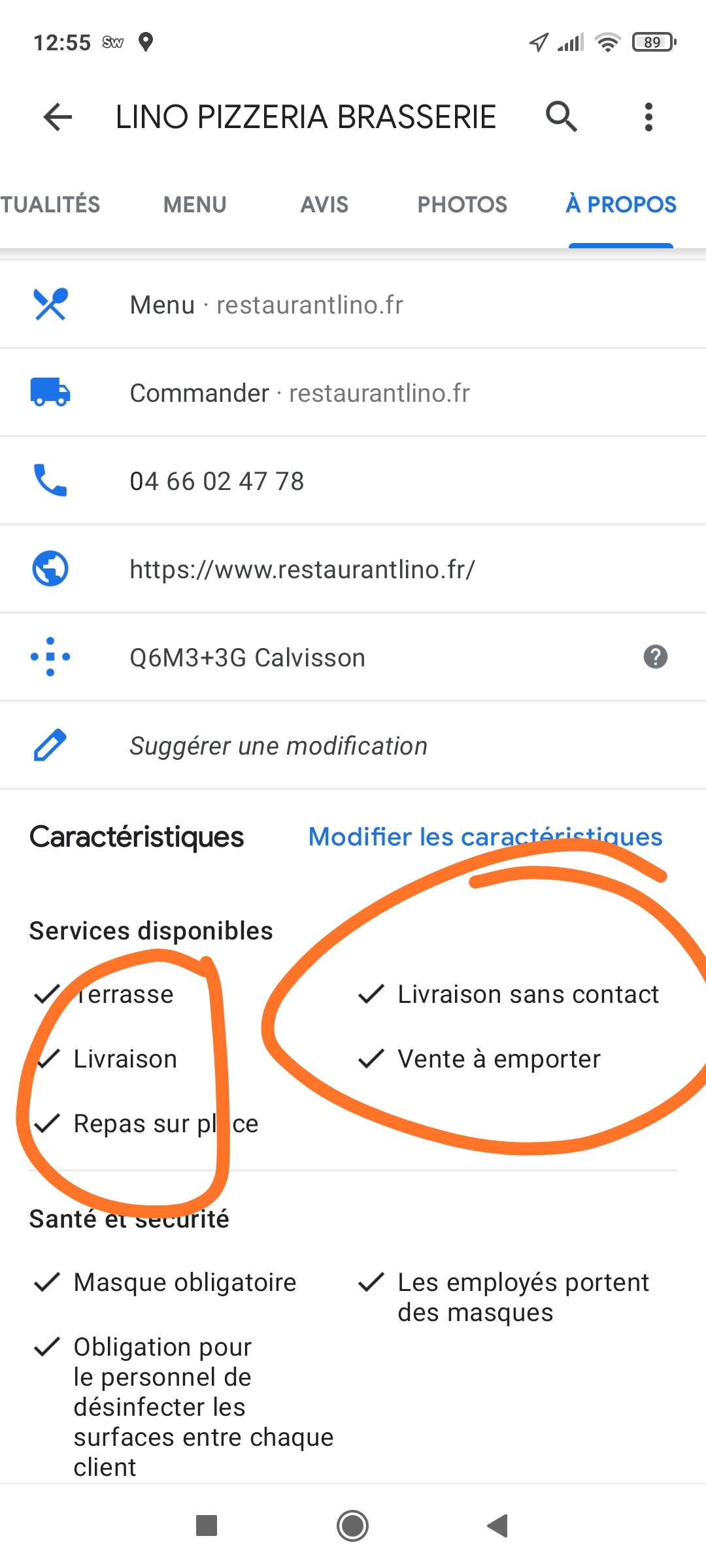Open the plus code help question mark
The image size is (706, 1568).
(x=655, y=657)
